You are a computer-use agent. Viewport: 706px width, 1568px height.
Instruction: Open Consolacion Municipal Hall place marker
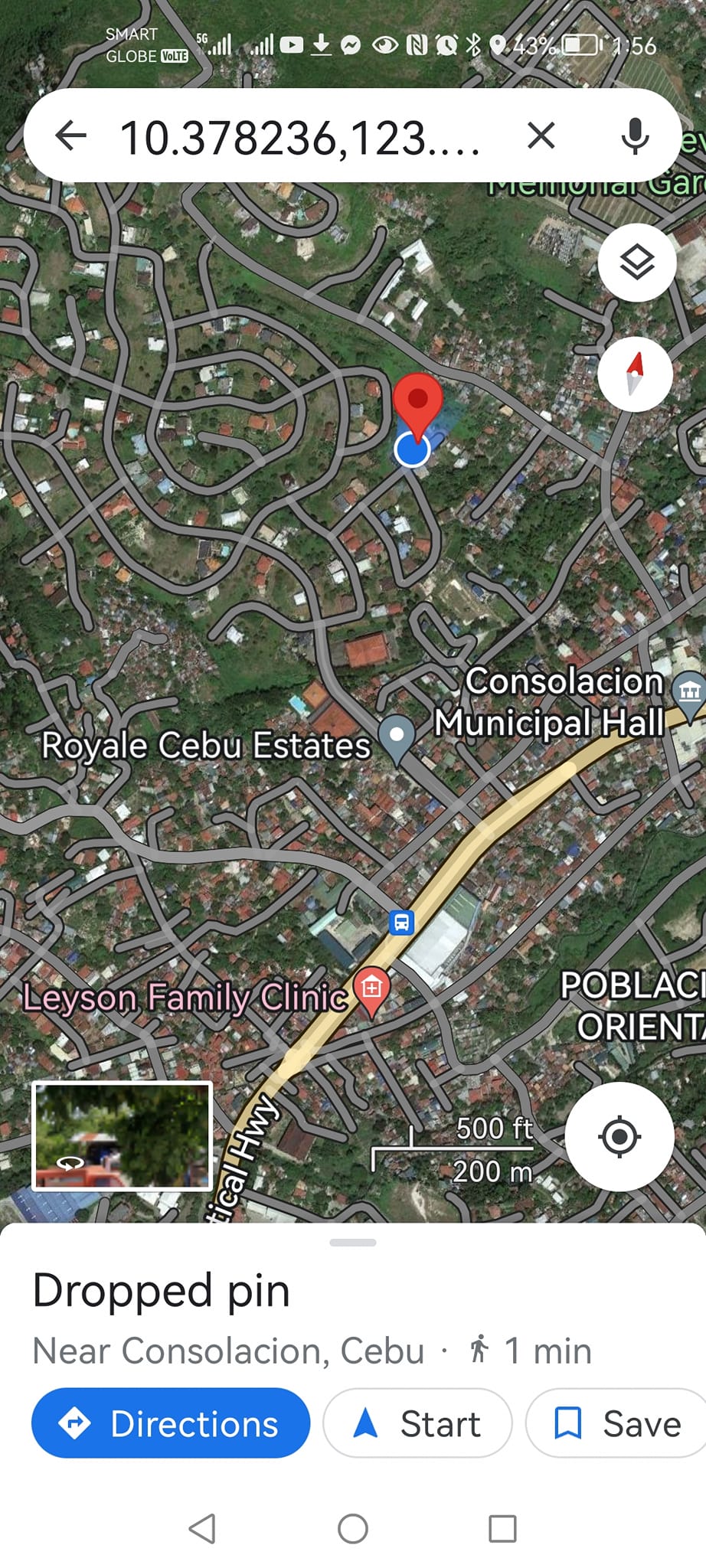pyautogui.click(x=688, y=693)
